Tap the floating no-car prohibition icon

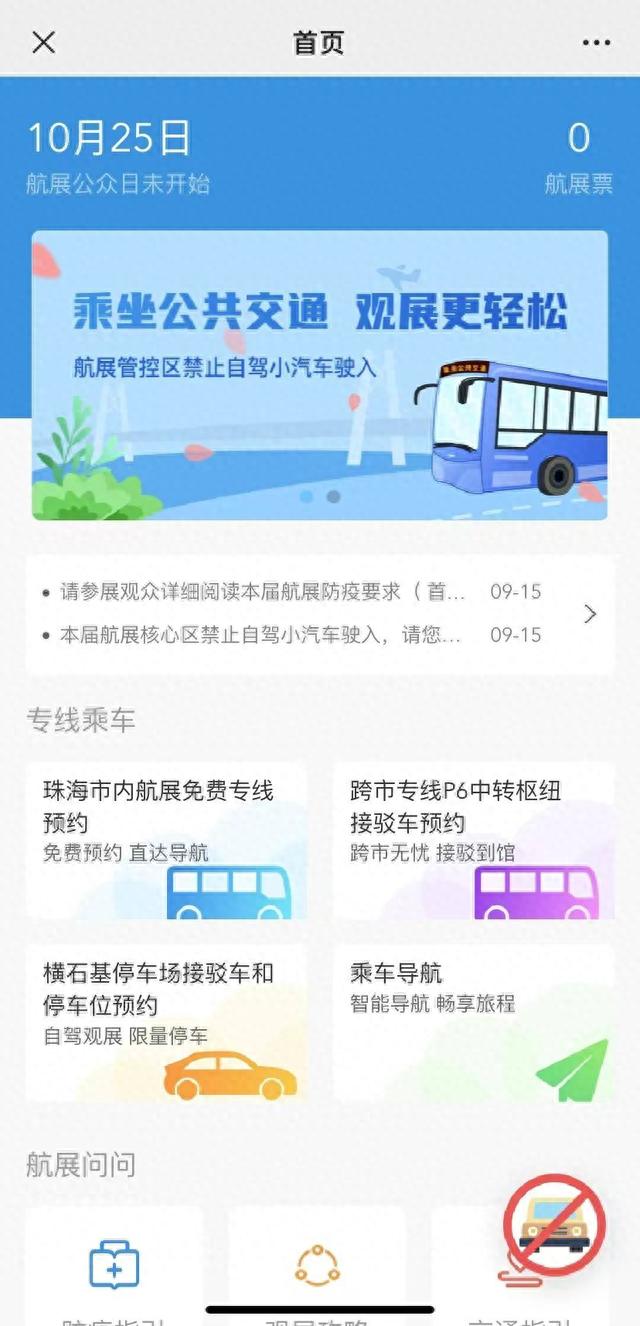click(554, 1227)
